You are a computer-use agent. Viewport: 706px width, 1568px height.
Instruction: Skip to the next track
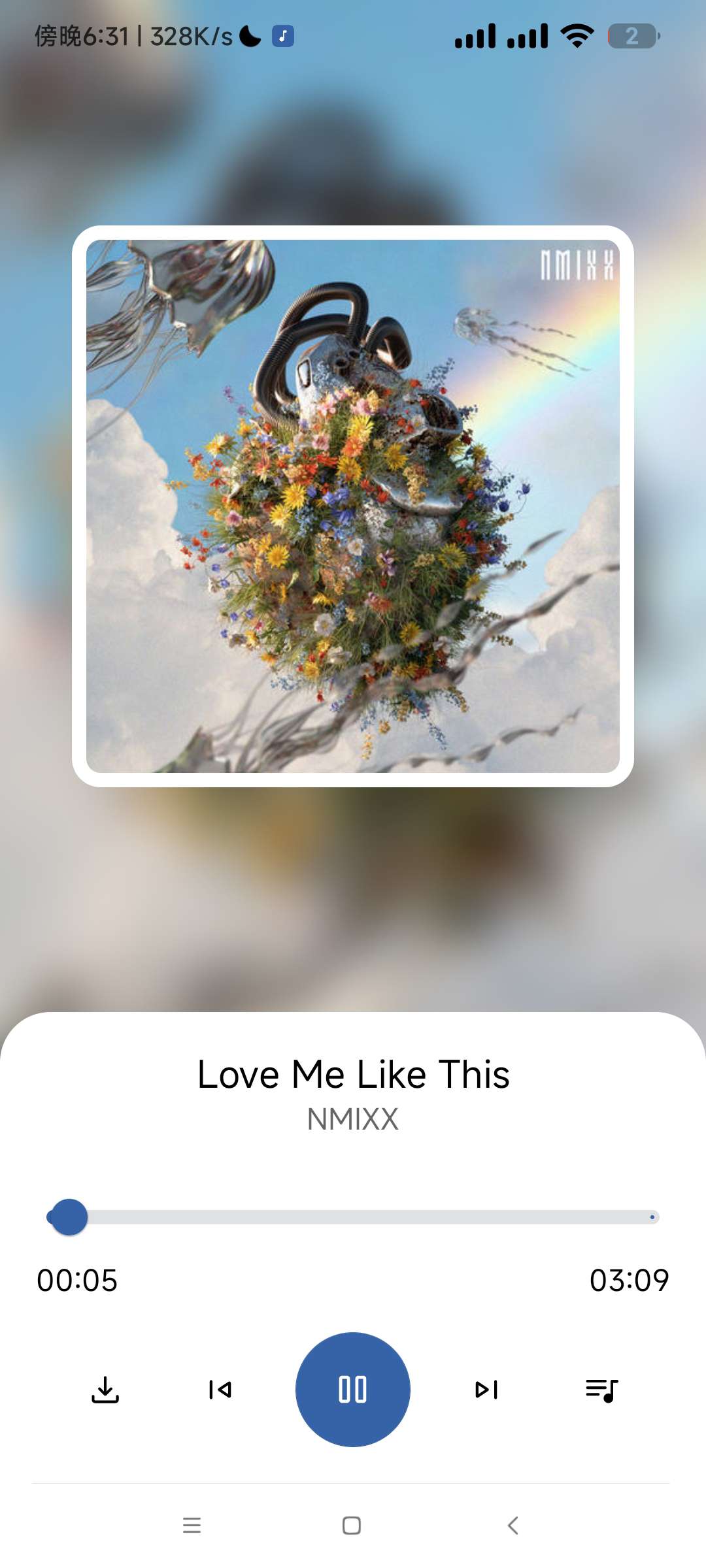point(486,1390)
